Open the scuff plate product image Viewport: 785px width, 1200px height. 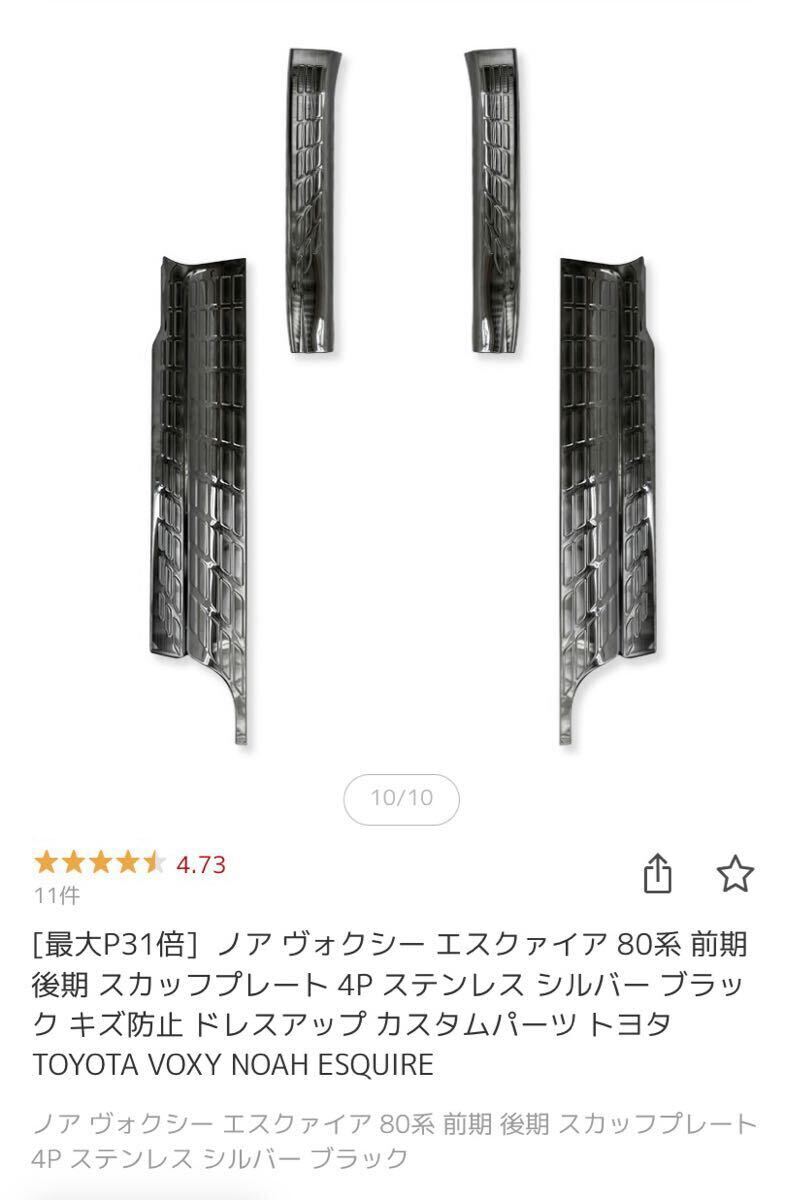[x=400, y=400]
